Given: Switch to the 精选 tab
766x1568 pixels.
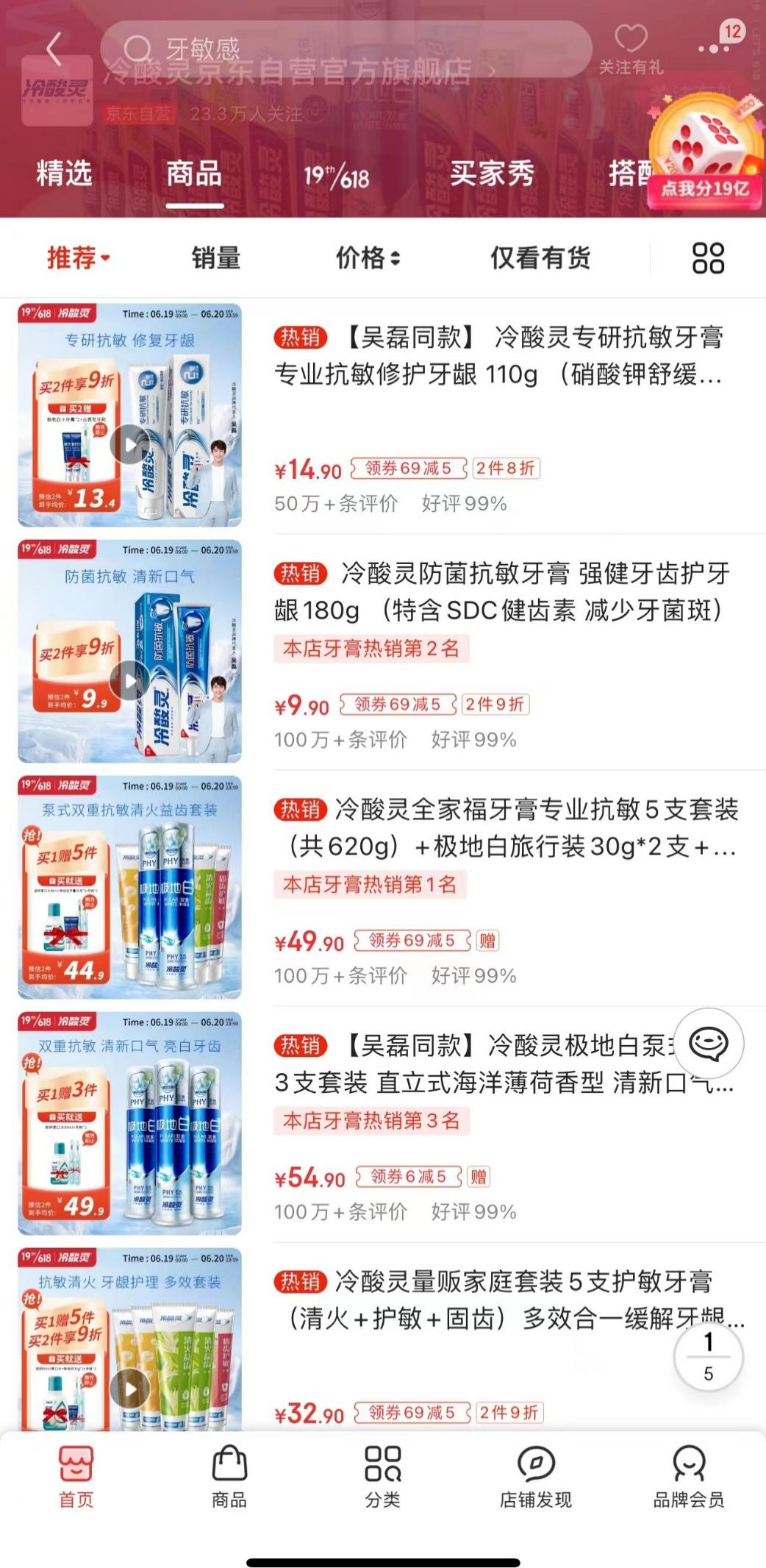Looking at the screenshot, I should click(x=64, y=174).
